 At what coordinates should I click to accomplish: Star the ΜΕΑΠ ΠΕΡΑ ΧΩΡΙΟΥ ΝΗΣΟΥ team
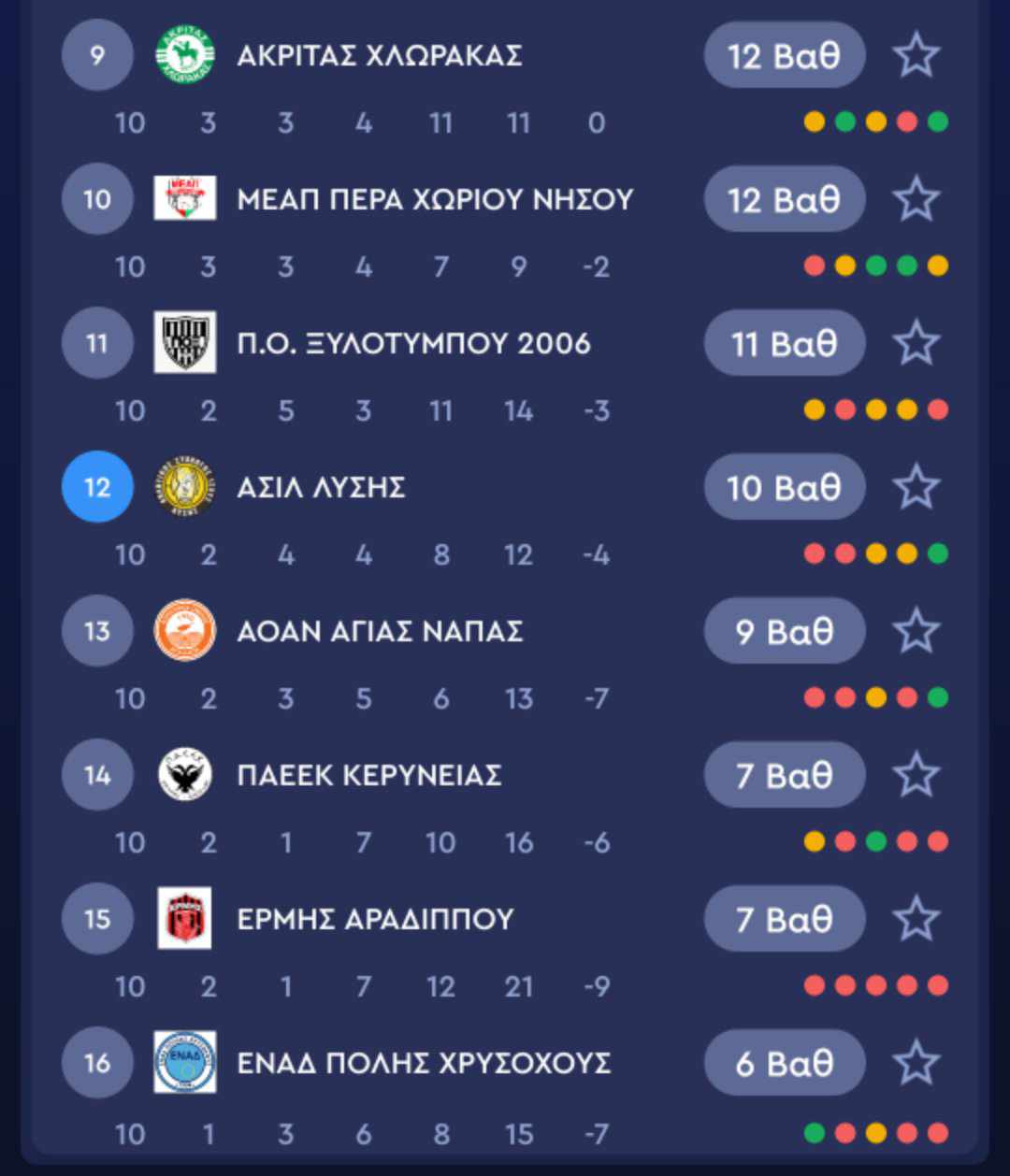[x=916, y=199]
